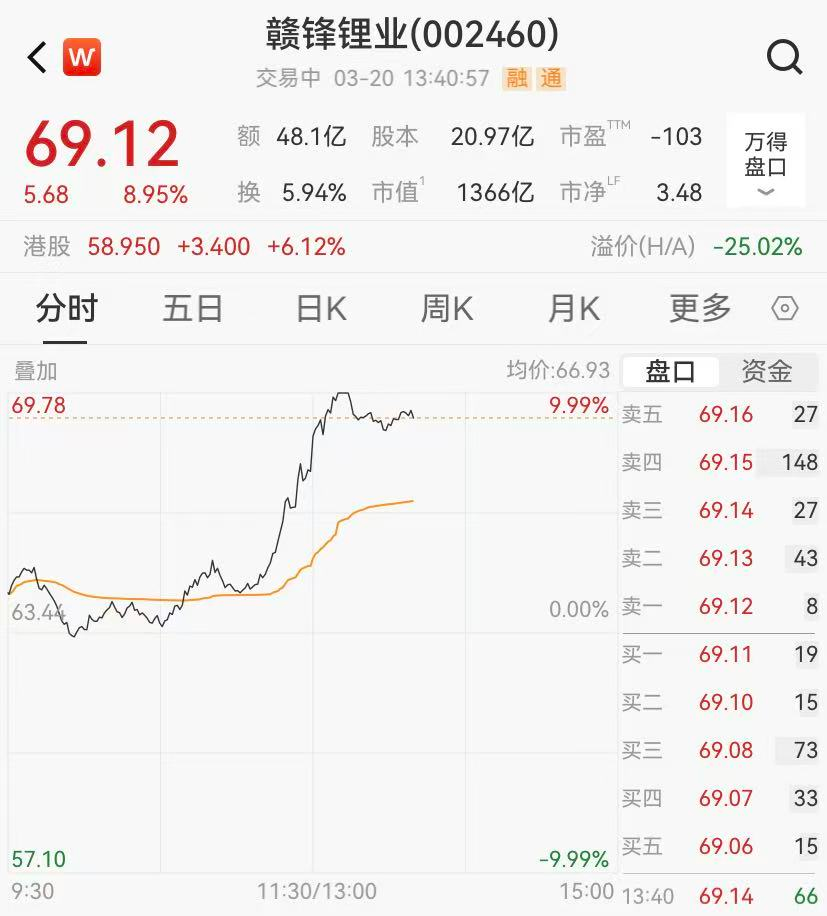Show the 周K candlestick chart
Image resolution: width=827 pixels, height=916 pixels.
tap(446, 309)
